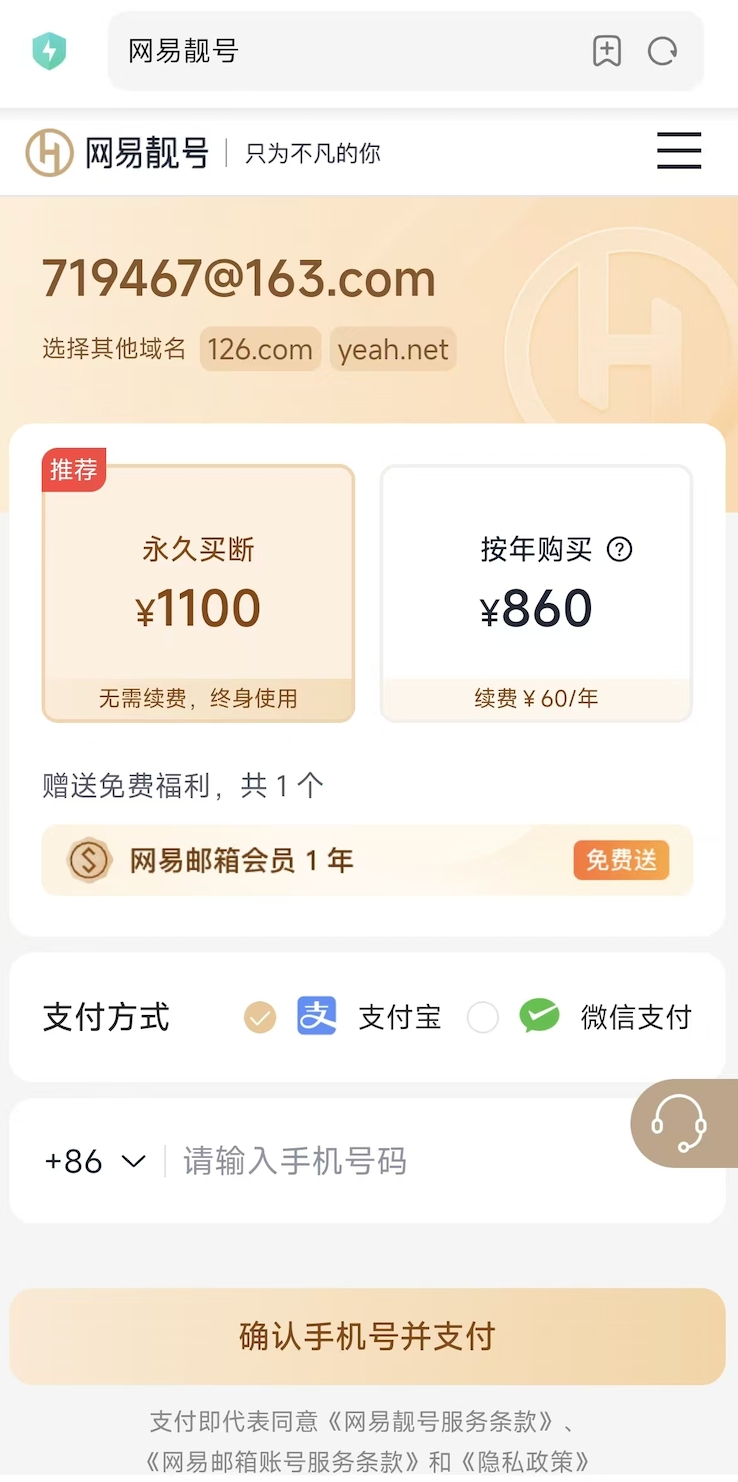Select the 按年购买 ¥860 plan
The image size is (738, 1482).
coord(536,593)
